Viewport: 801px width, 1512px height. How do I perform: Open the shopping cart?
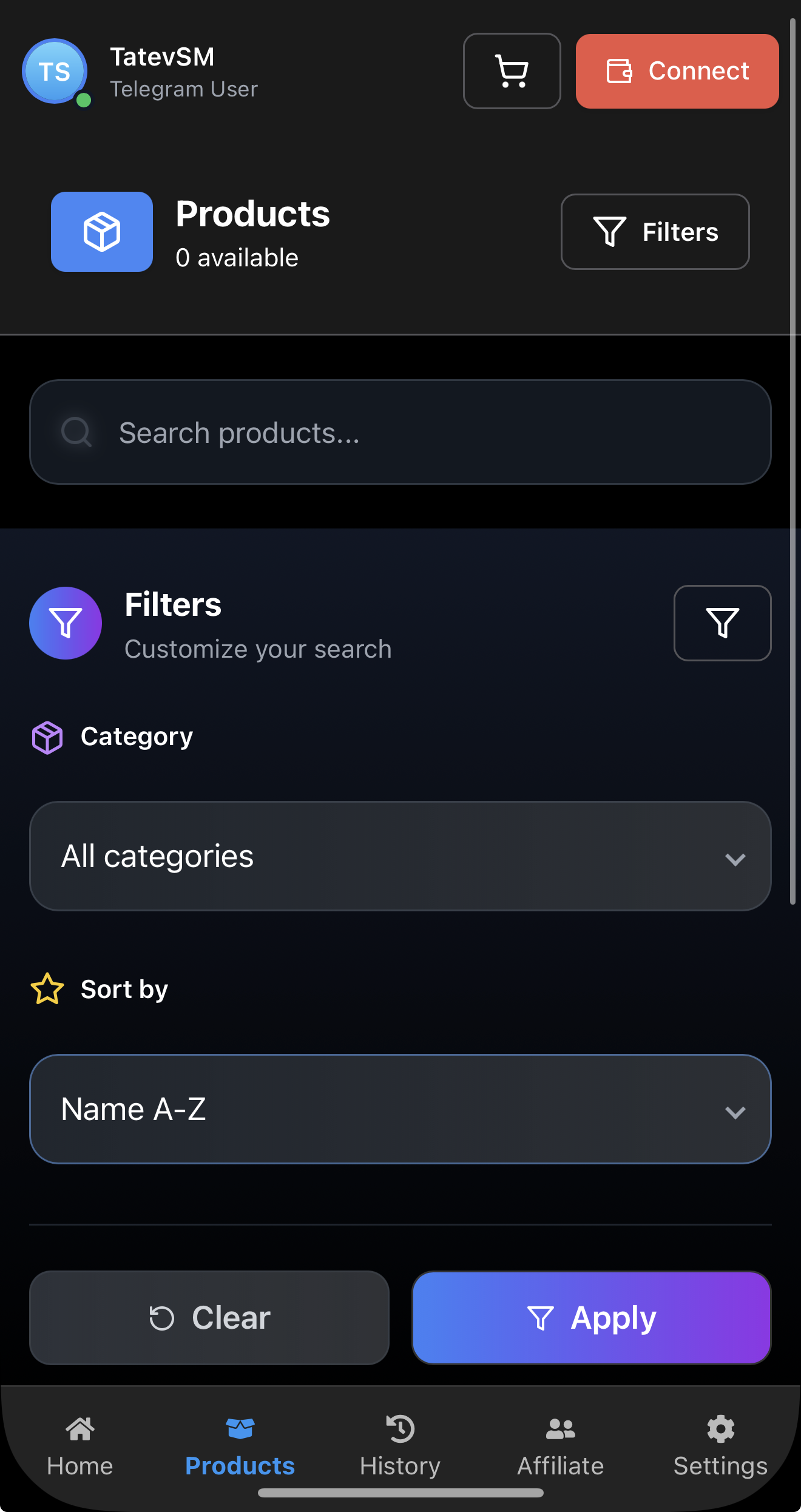pos(512,71)
